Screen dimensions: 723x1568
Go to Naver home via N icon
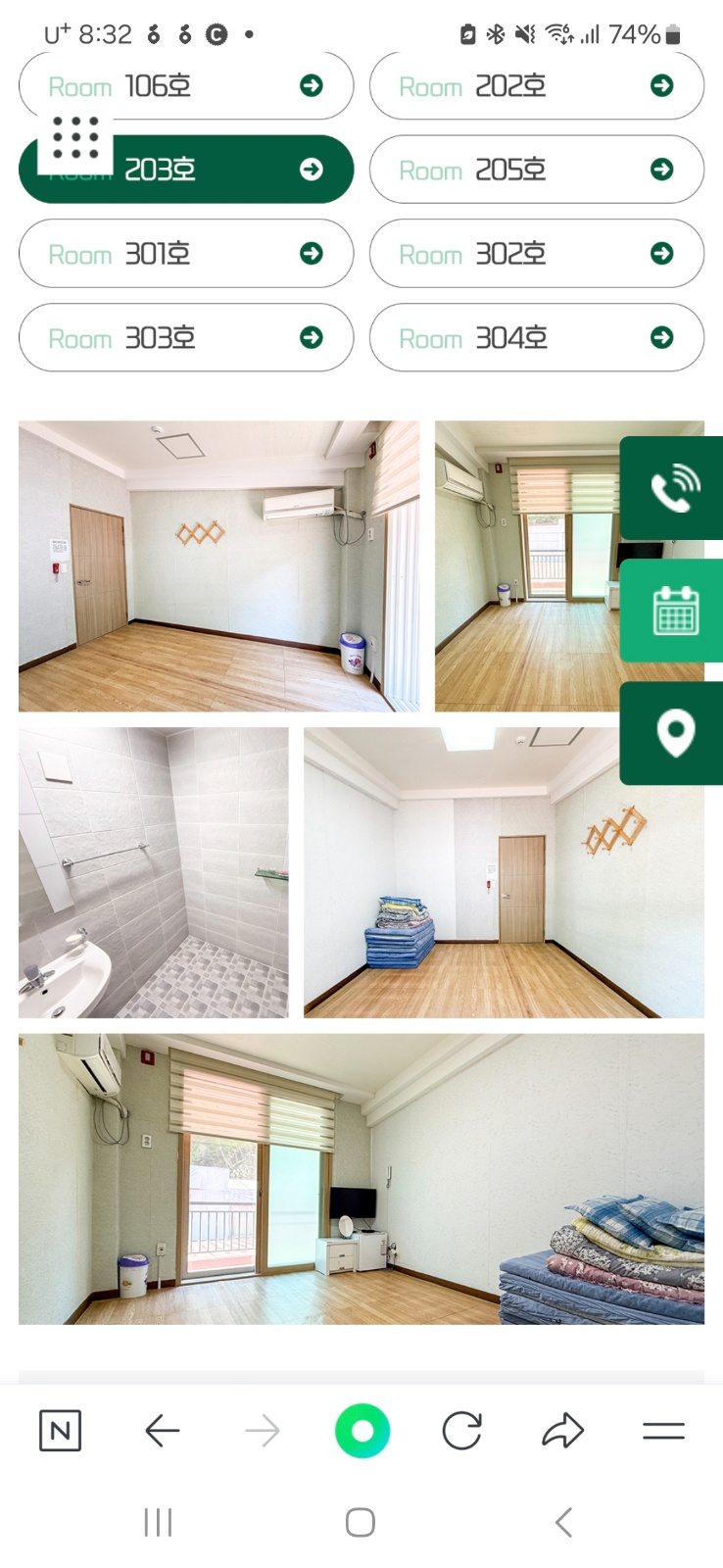60,1432
